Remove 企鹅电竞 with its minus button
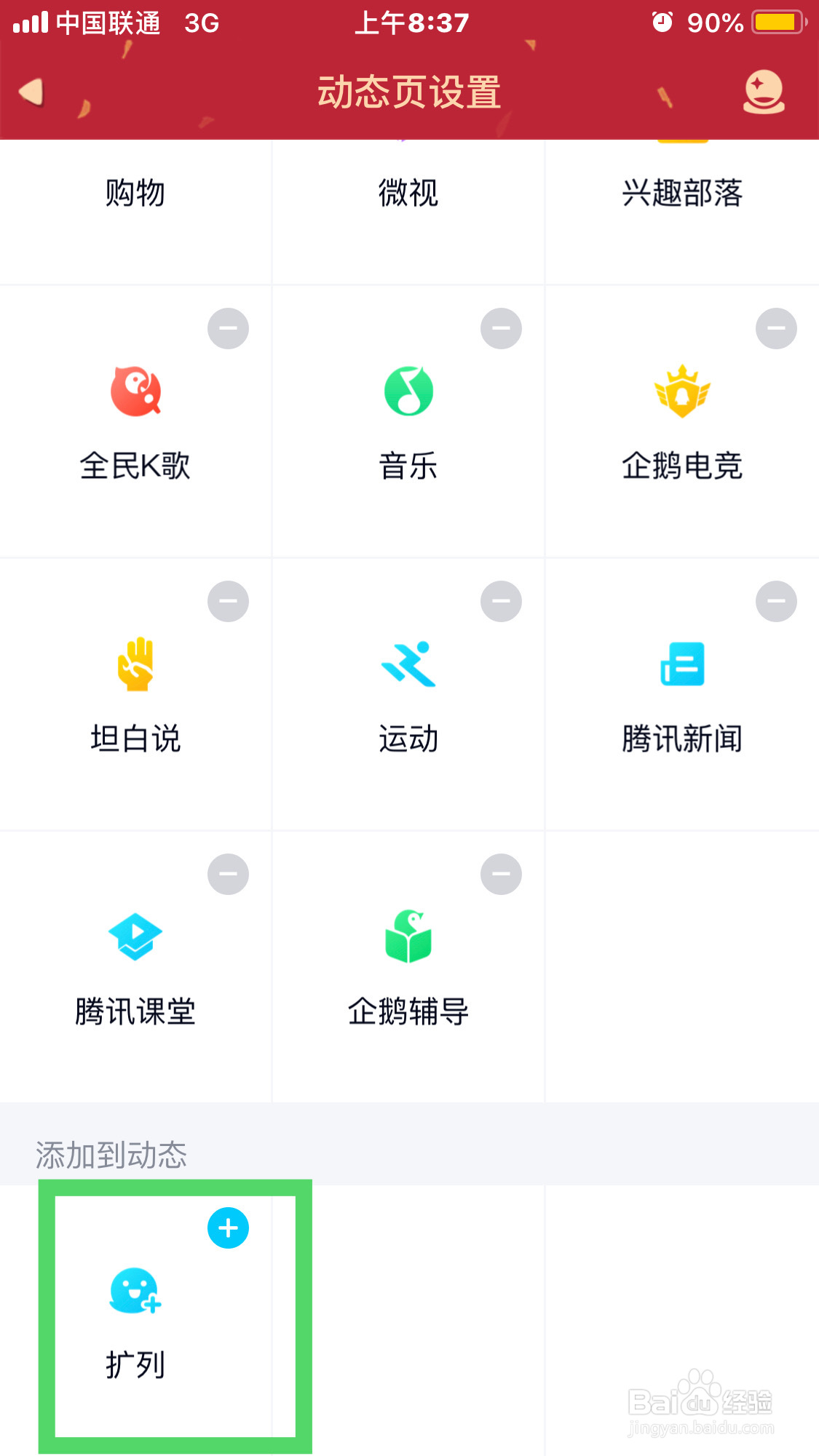Image resolution: width=819 pixels, height=1456 pixels. (x=776, y=328)
